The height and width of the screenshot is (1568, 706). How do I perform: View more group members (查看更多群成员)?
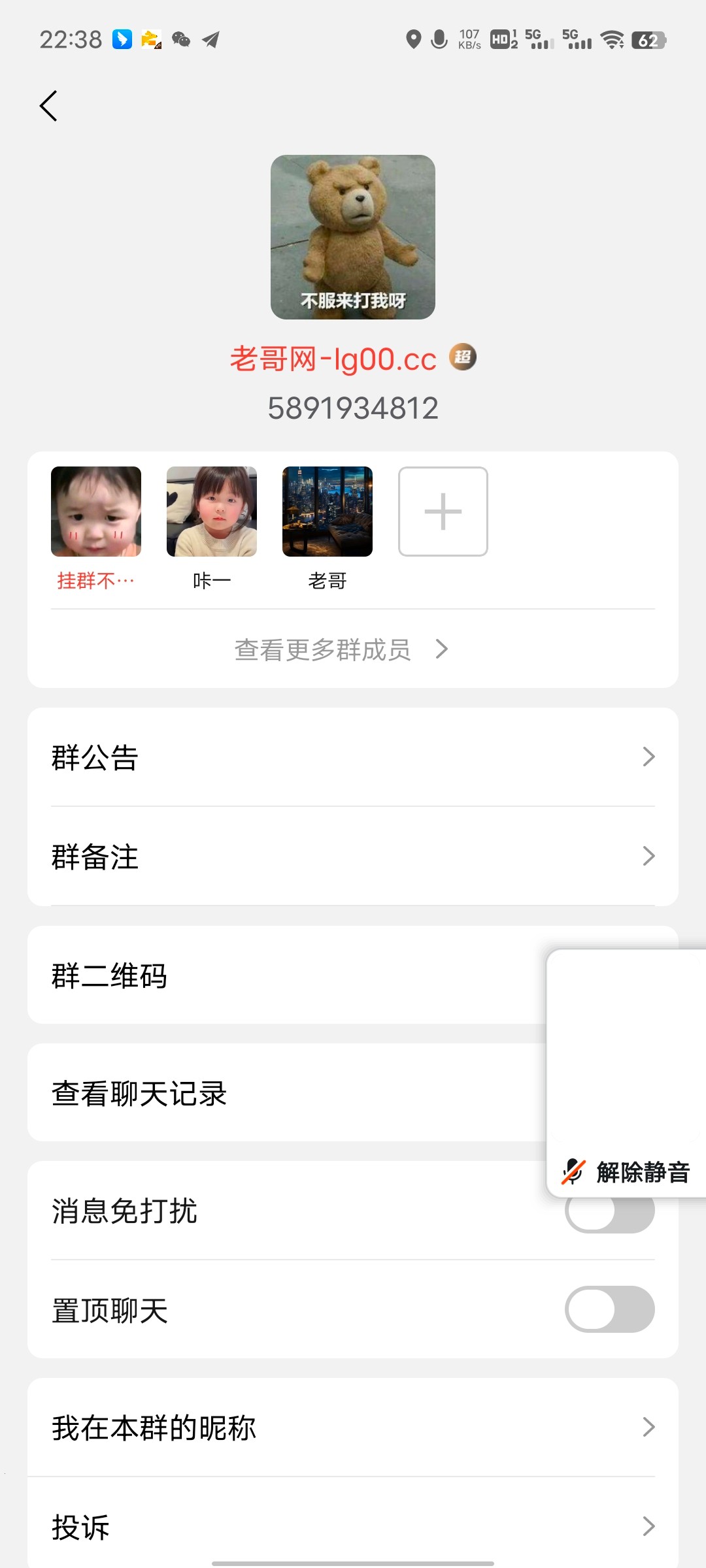click(341, 649)
